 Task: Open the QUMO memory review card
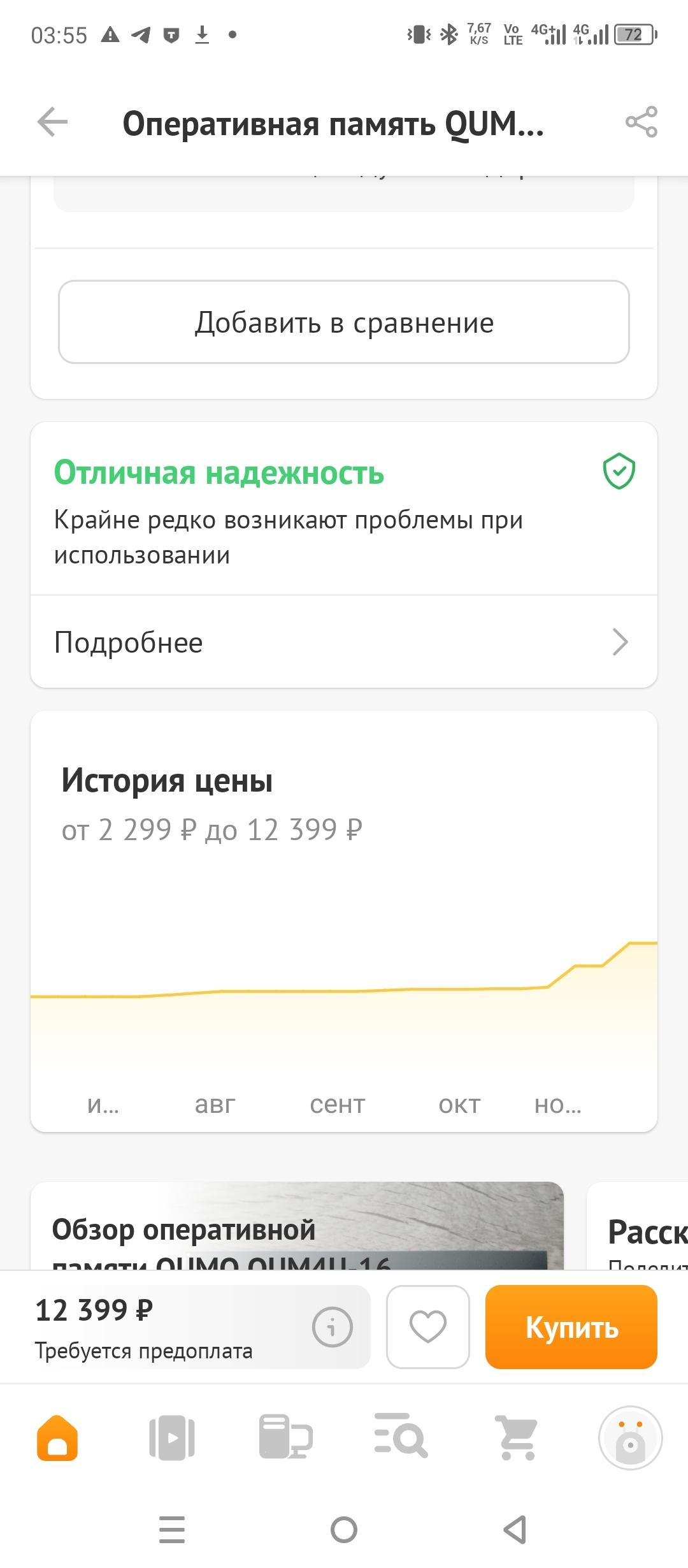click(x=297, y=1227)
